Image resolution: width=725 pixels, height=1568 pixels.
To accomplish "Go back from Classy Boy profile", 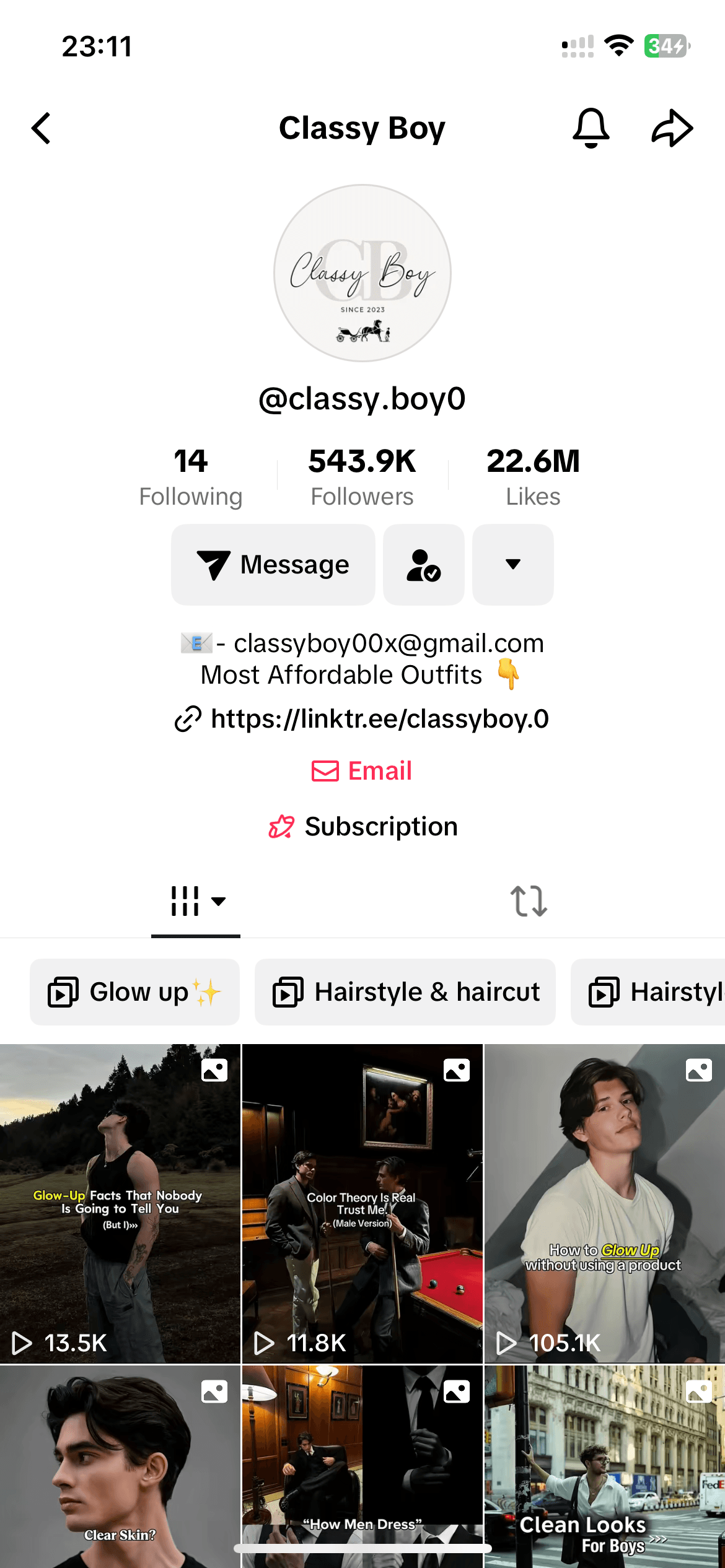I will (x=42, y=129).
